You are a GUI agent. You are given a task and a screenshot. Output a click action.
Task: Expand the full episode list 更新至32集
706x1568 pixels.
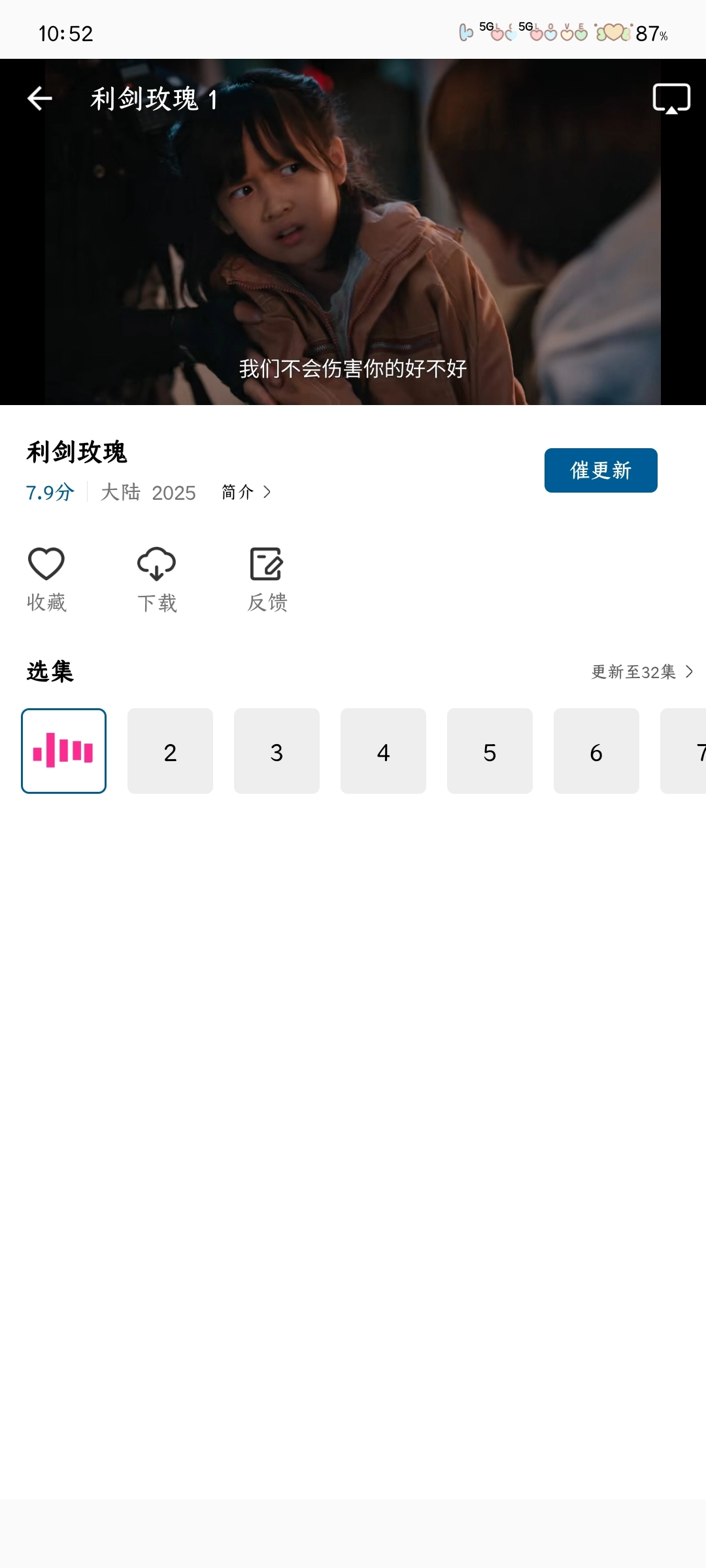pos(641,672)
